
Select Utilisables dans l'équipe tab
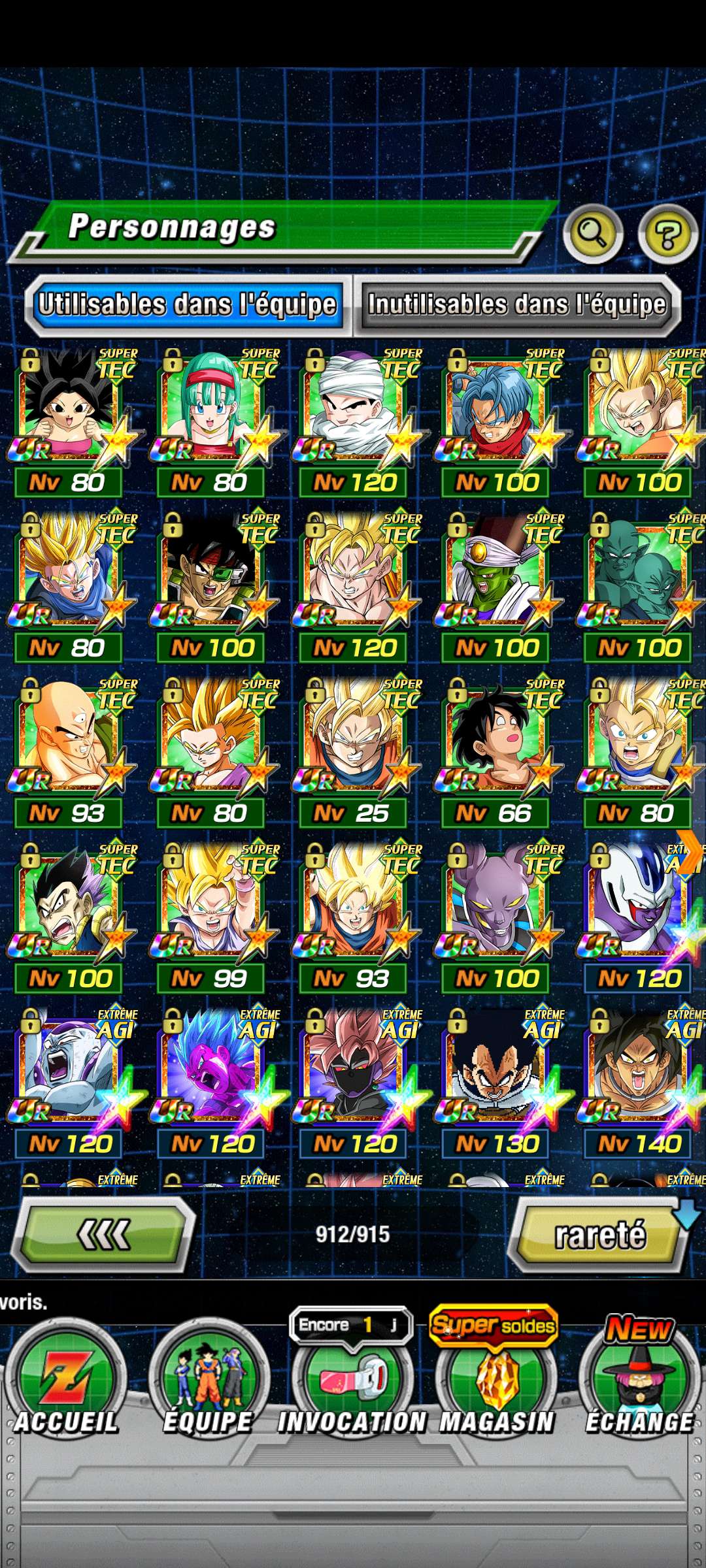tap(188, 304)
